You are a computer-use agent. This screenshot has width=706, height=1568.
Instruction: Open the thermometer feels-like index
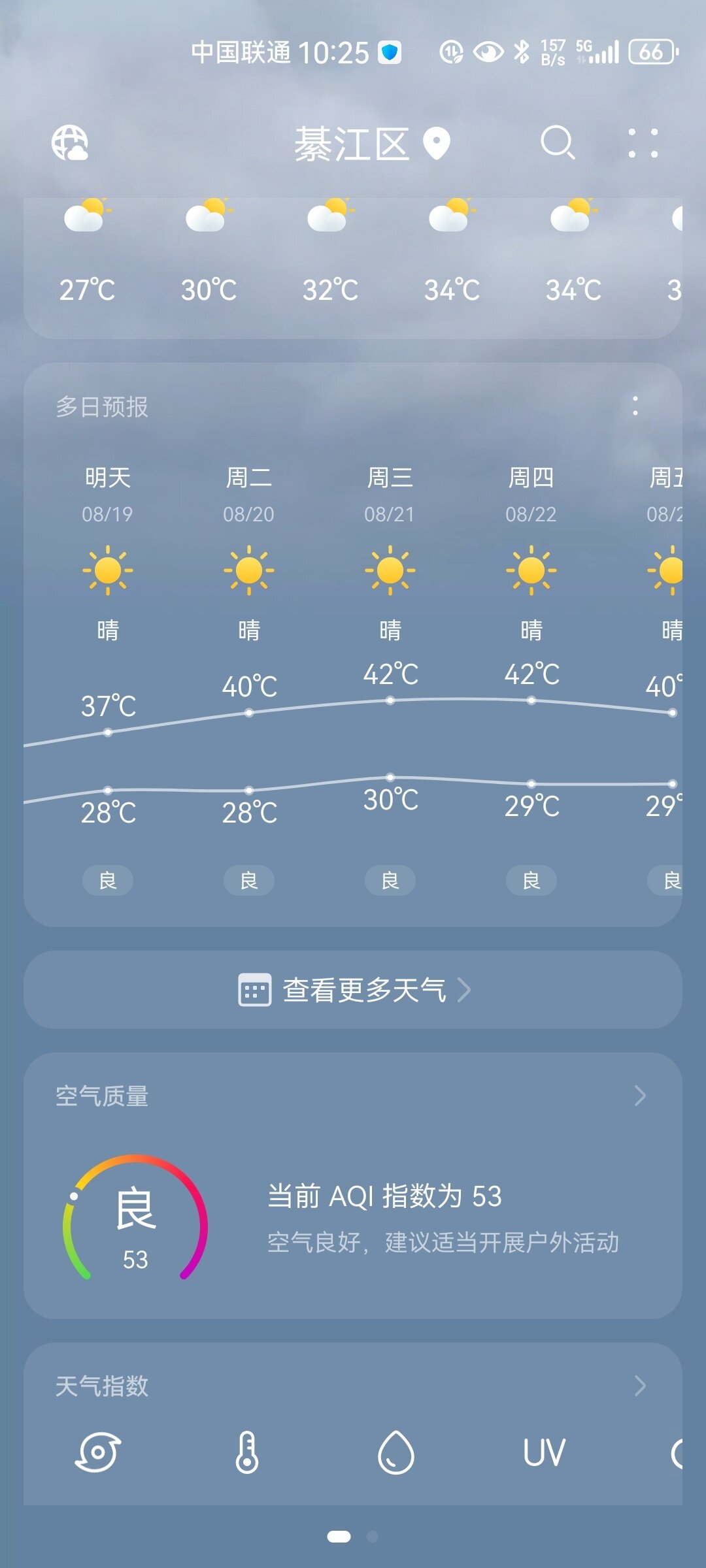247,1453
